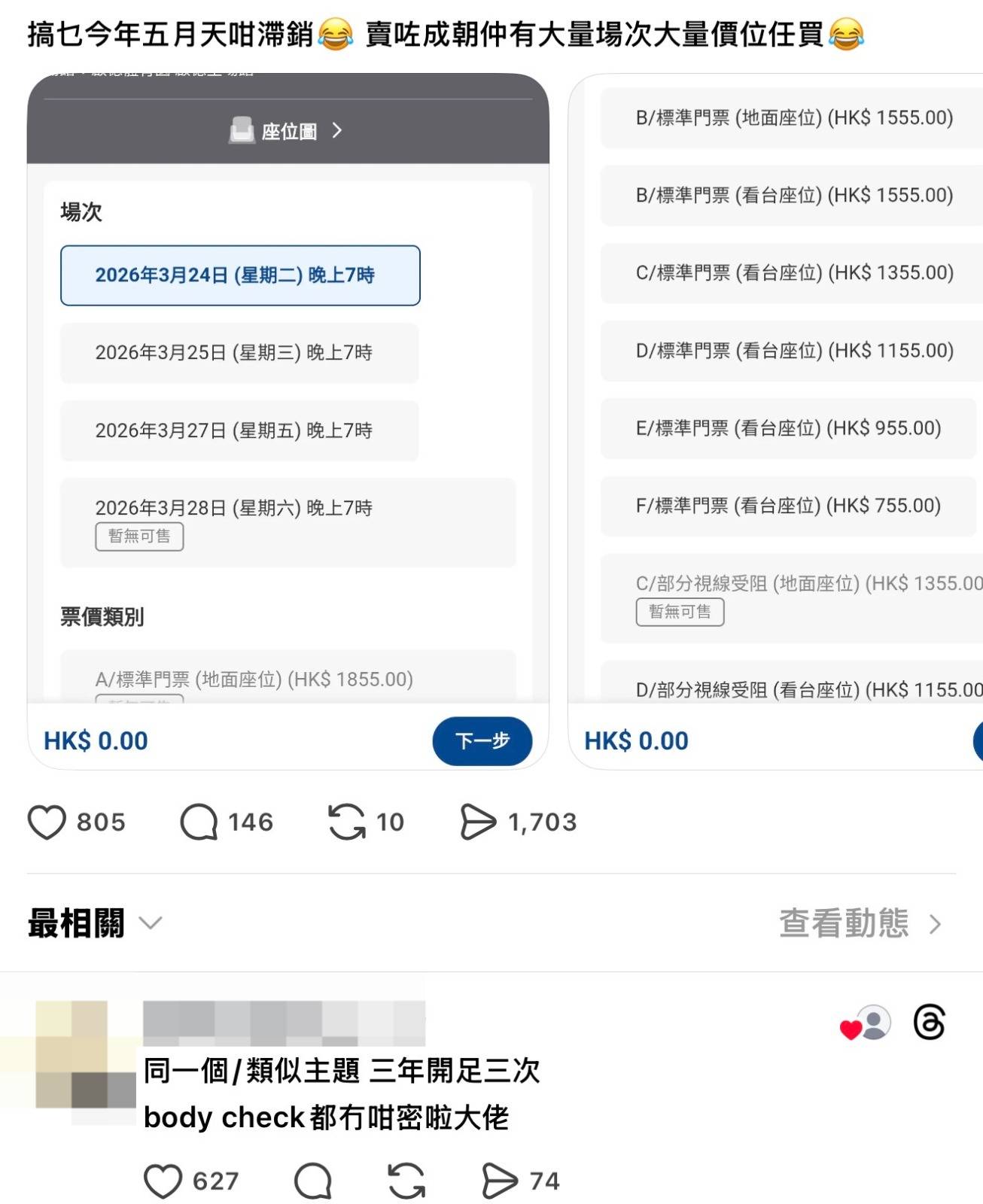Screen dimensions: 983x1204
Task: Repost the post with 10 reposts
Action: click(x=346, y=822)
